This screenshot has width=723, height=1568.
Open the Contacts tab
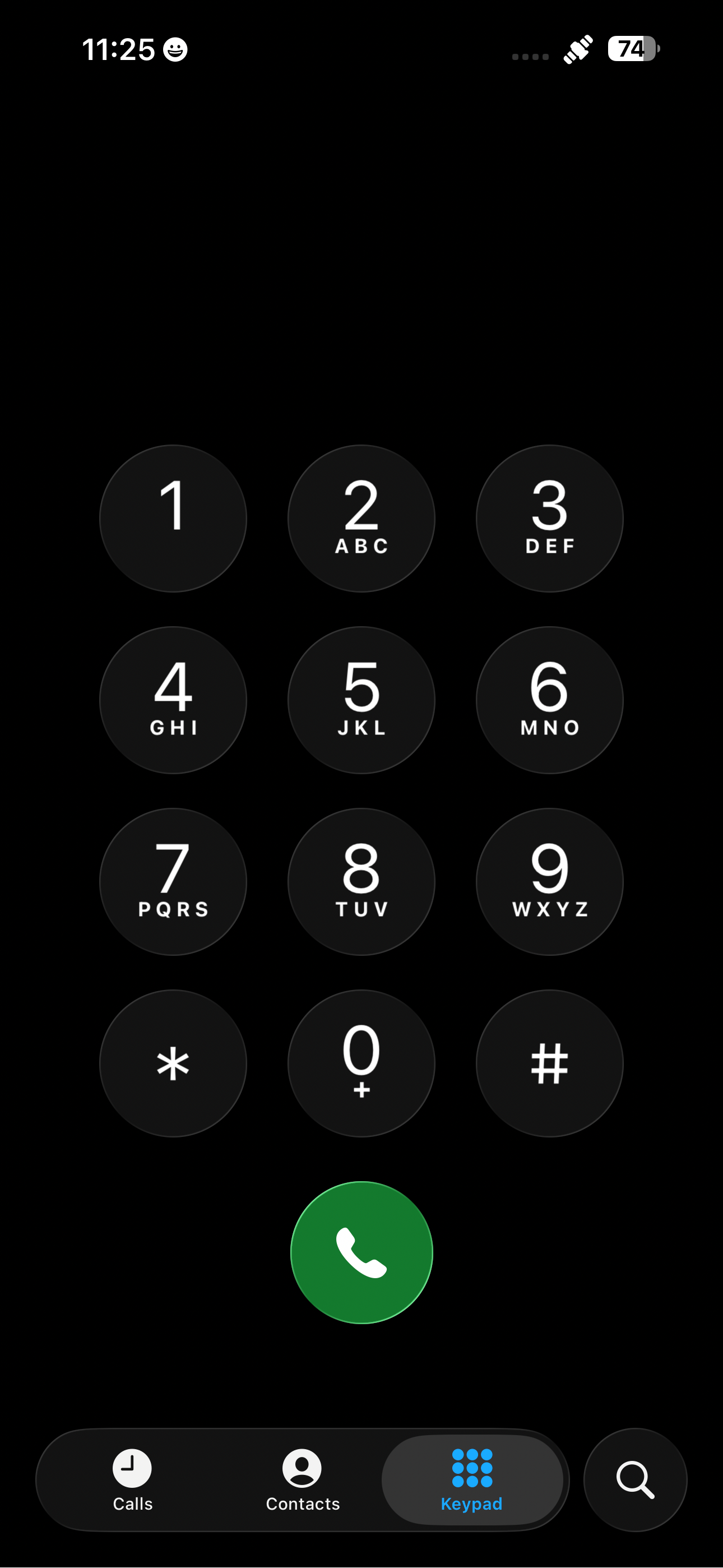(x=303, y=1481)
